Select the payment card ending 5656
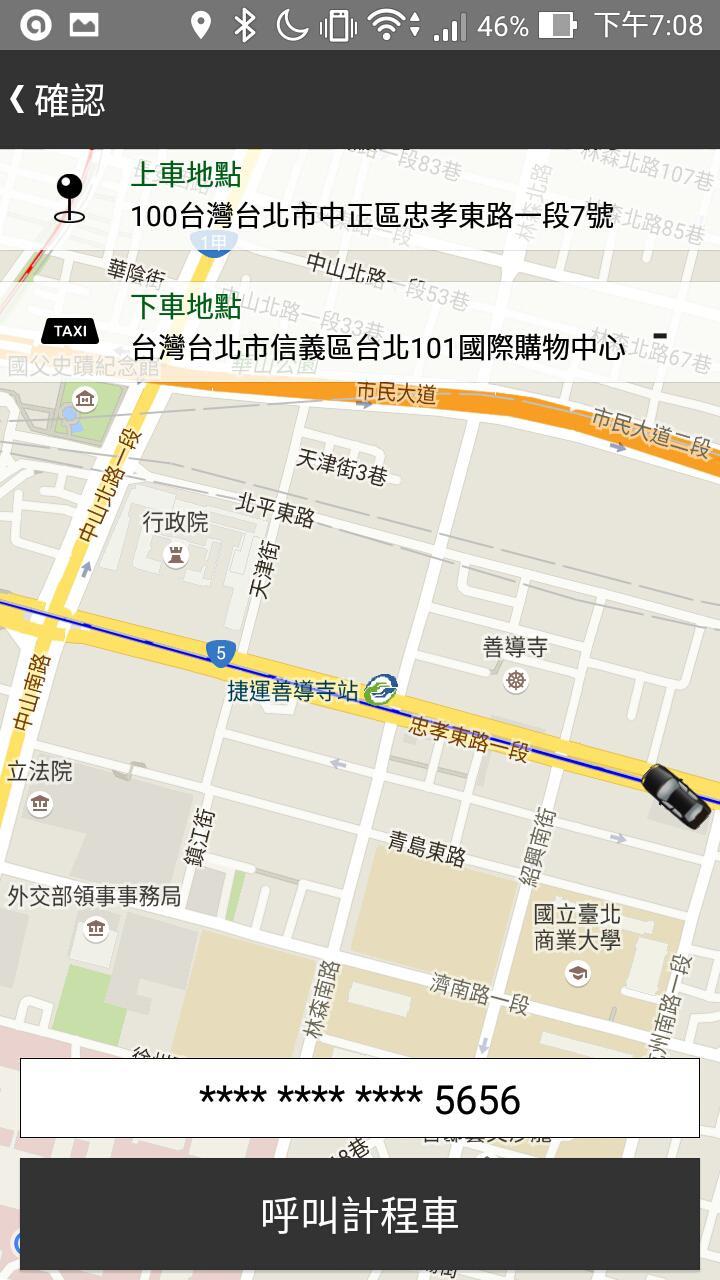The width and height of the screenshot is (720, 1280). tap(359, 1099)
